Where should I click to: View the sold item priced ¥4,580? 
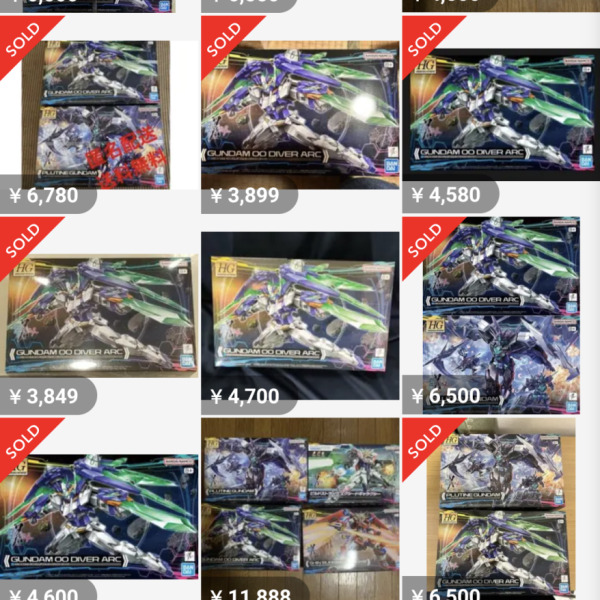500,118
